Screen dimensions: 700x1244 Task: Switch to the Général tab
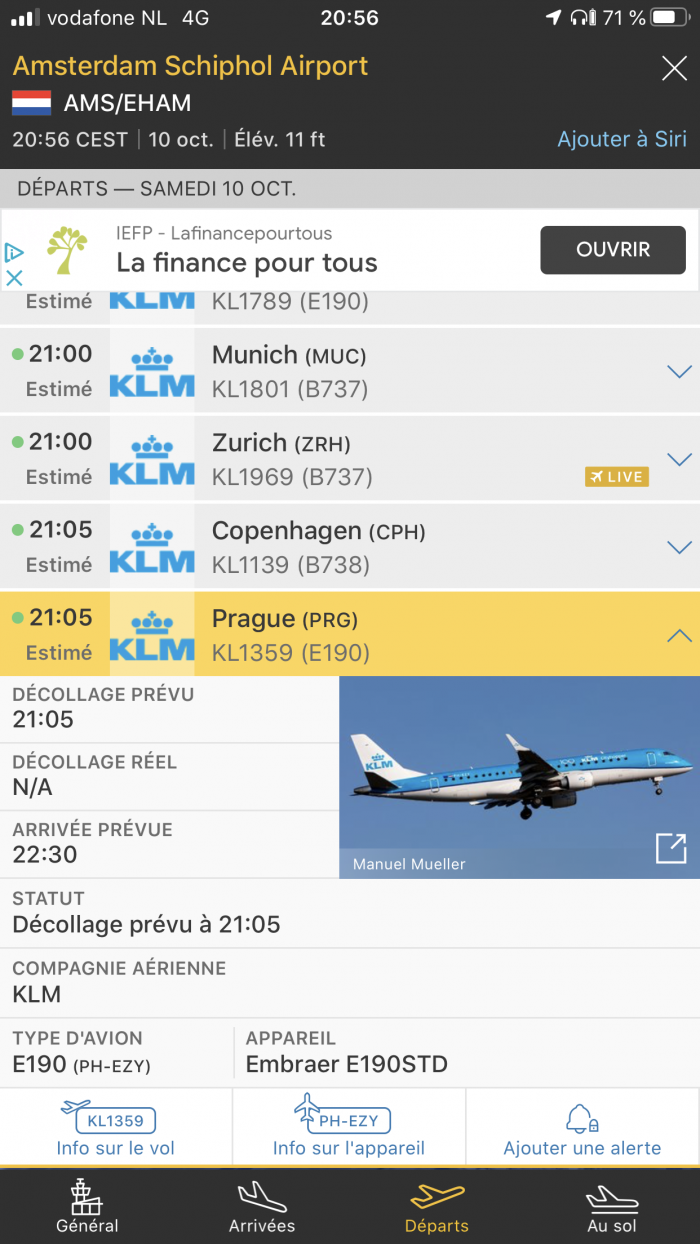click(x=87, y=1205)
